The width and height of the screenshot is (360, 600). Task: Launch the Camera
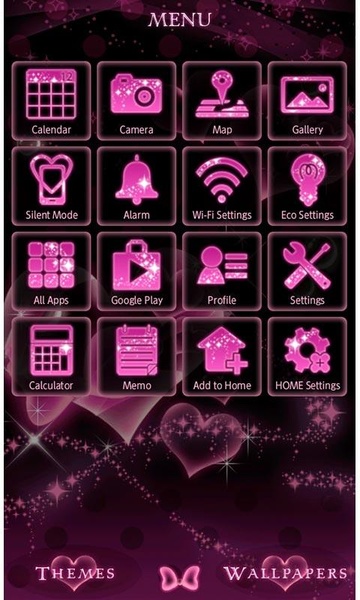click(137, 101)
